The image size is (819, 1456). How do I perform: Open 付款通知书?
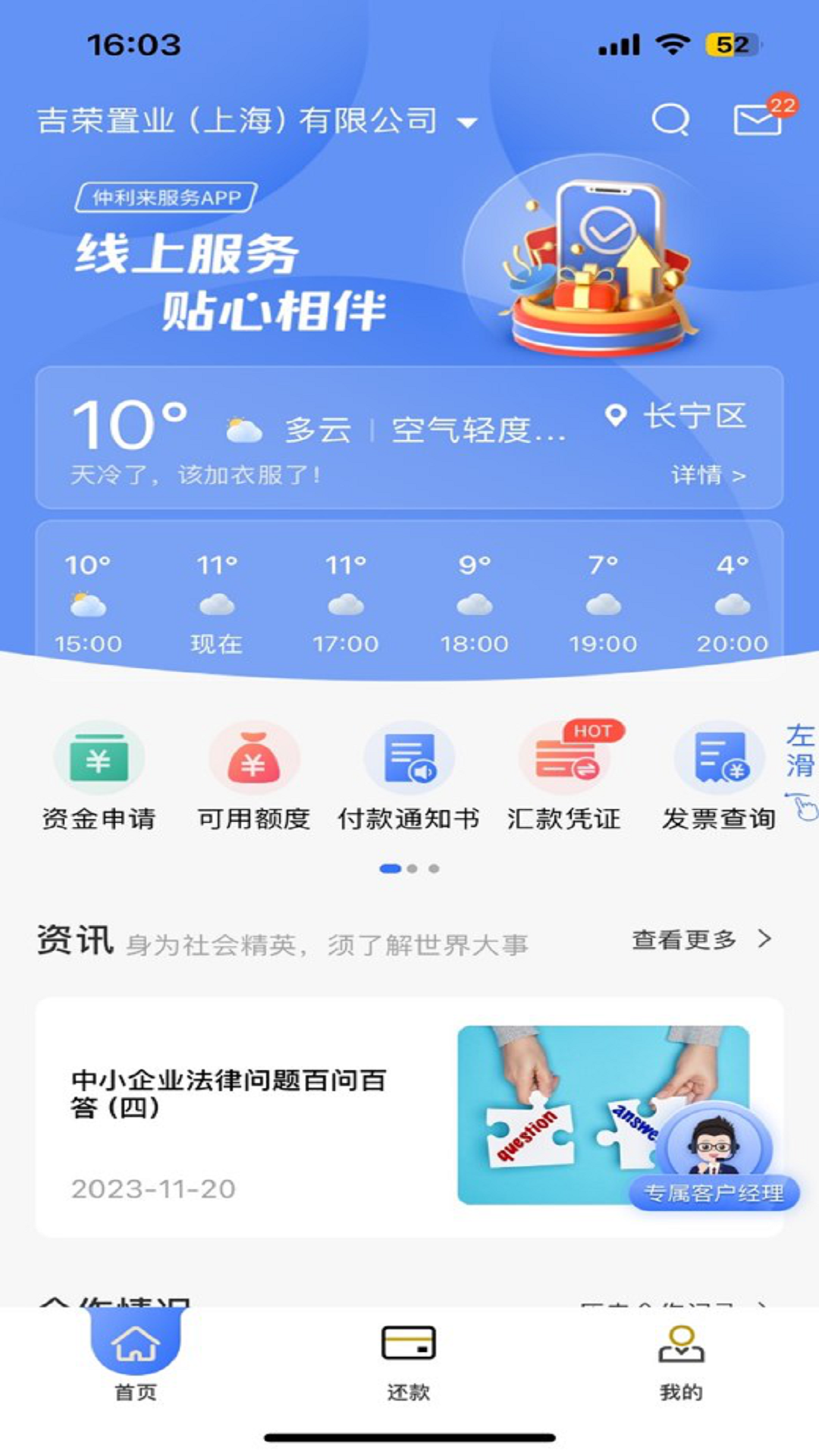pos(409,775)
